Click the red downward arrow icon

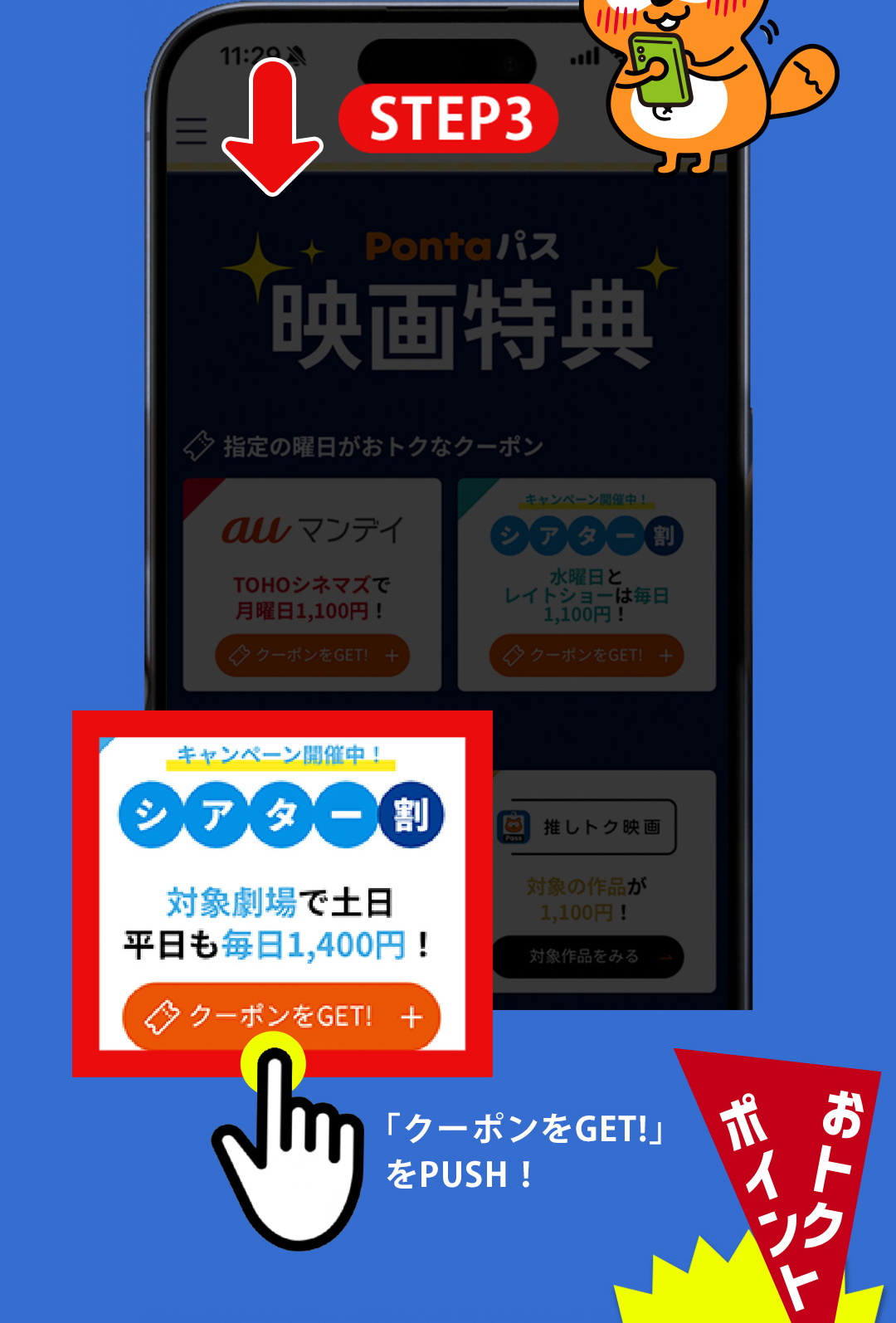tap(270, 124)
